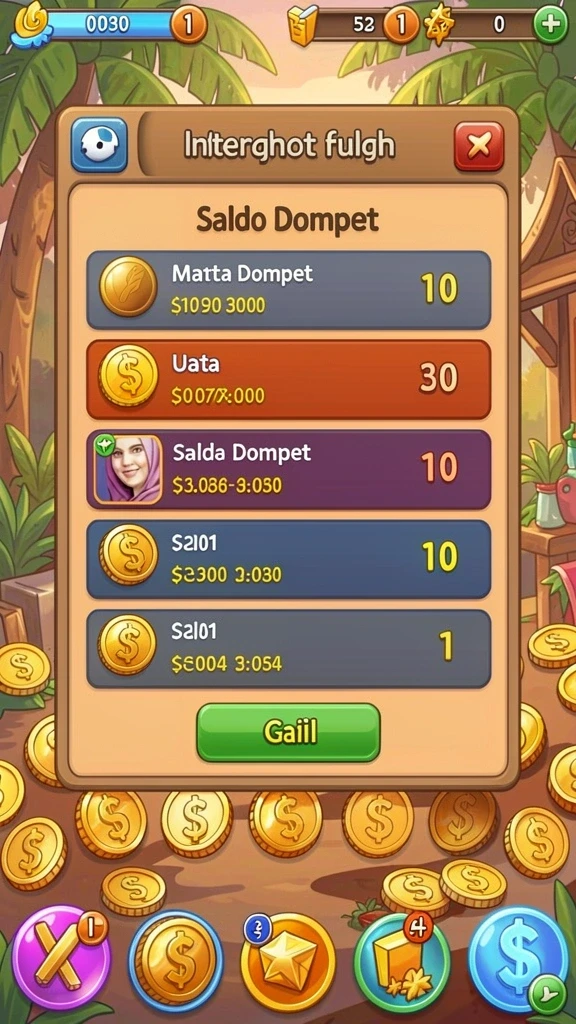Image resolution: width=576 pixels, height=1024 pixels.
Task: Close the dialog with the red X
Action: (x=479, y=146)
